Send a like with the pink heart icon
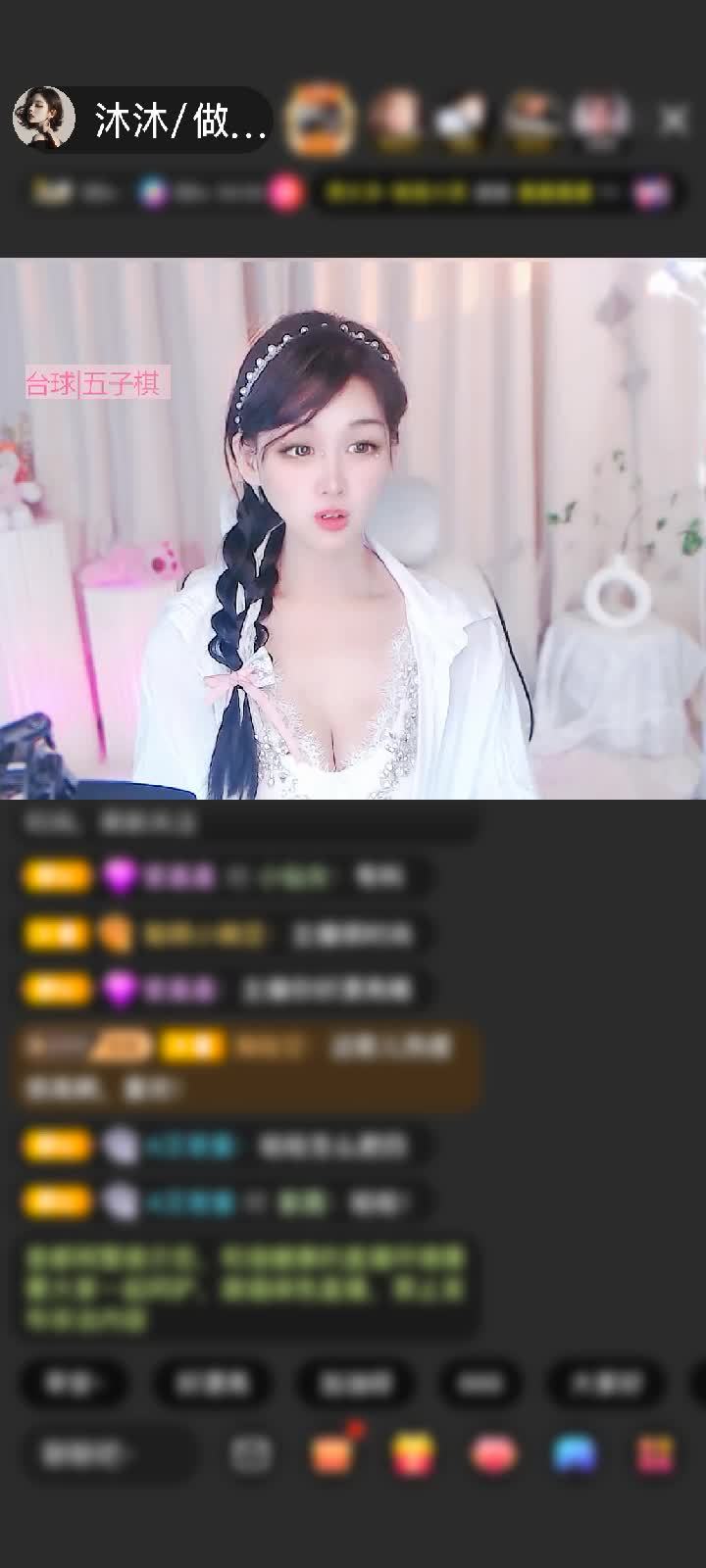This screenshot has width=706, height=1568. coord(494,1454)
